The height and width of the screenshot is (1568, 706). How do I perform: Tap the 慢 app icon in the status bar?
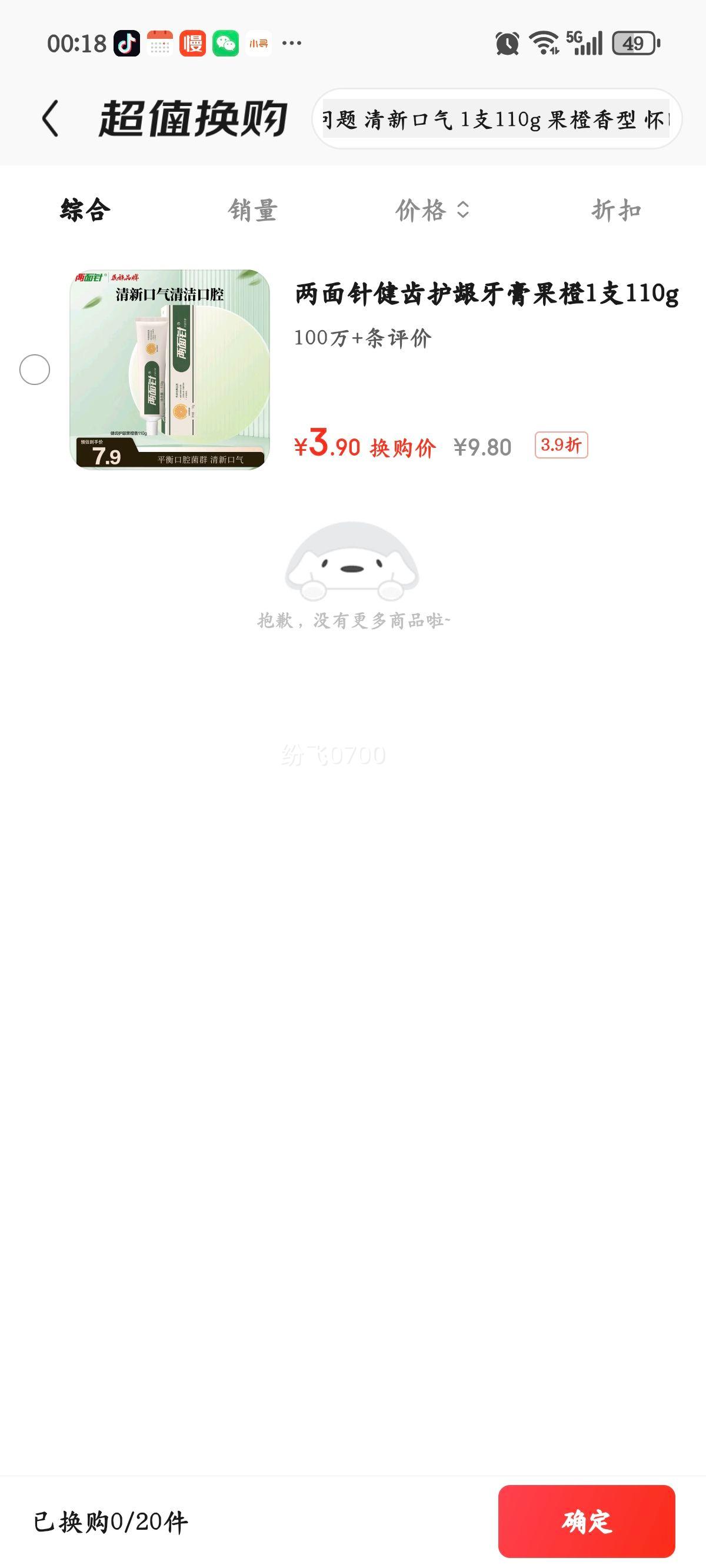coord(192,43)
